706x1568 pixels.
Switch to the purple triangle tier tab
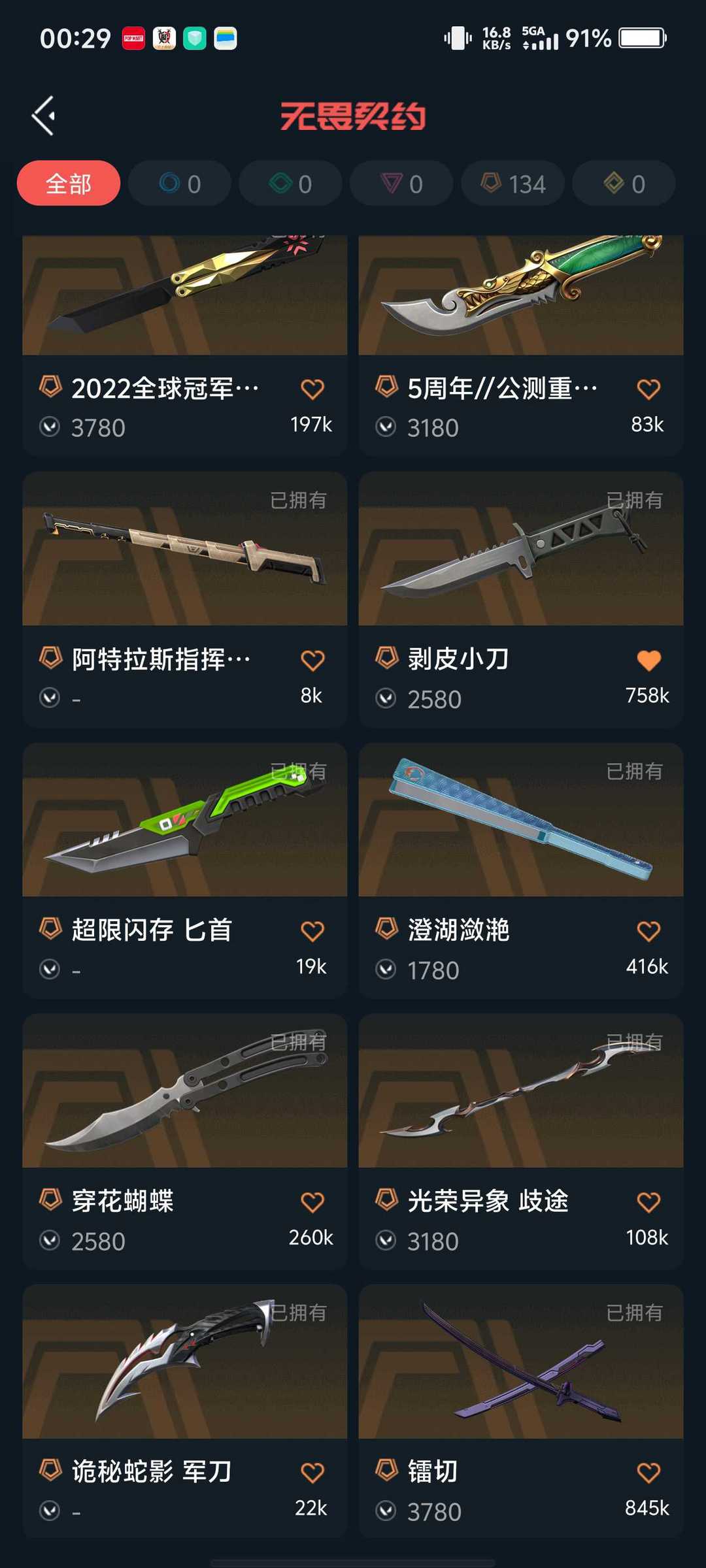click(402, 184)
